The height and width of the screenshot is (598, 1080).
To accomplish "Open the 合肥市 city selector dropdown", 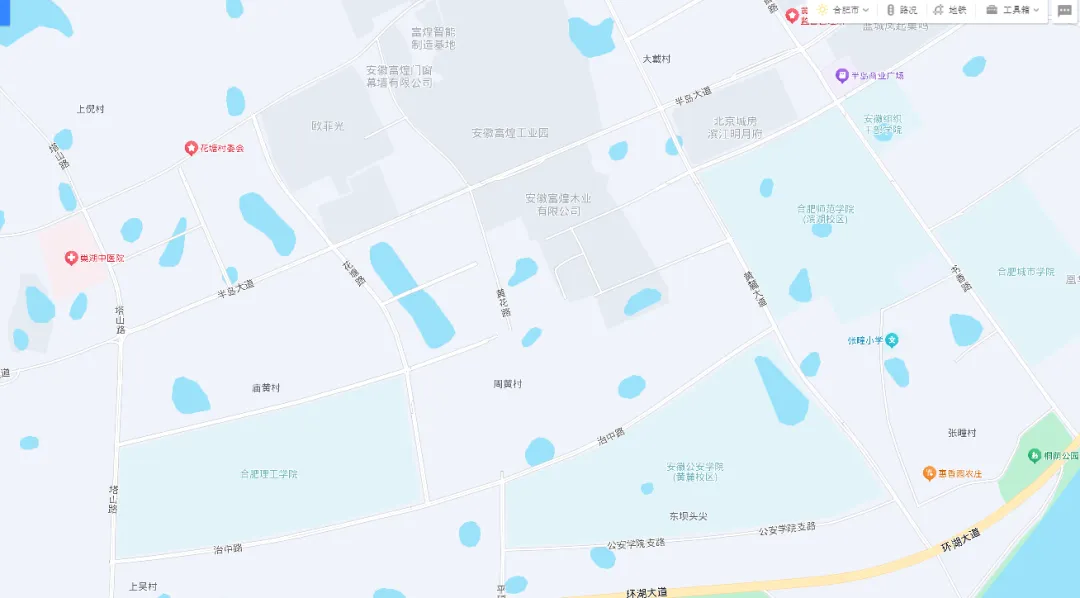I will pos(843,10).
